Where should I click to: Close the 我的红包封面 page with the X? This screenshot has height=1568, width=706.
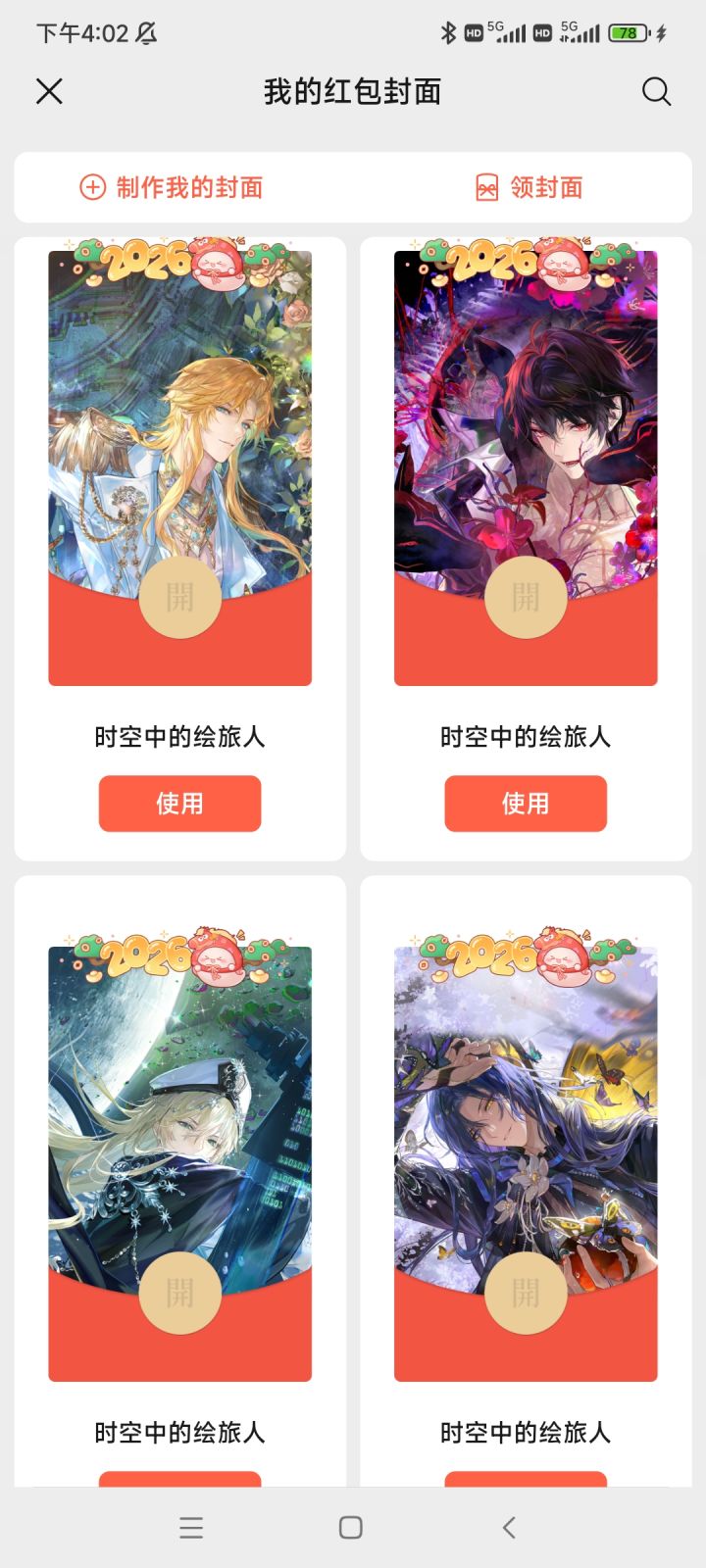pos(49,91)
